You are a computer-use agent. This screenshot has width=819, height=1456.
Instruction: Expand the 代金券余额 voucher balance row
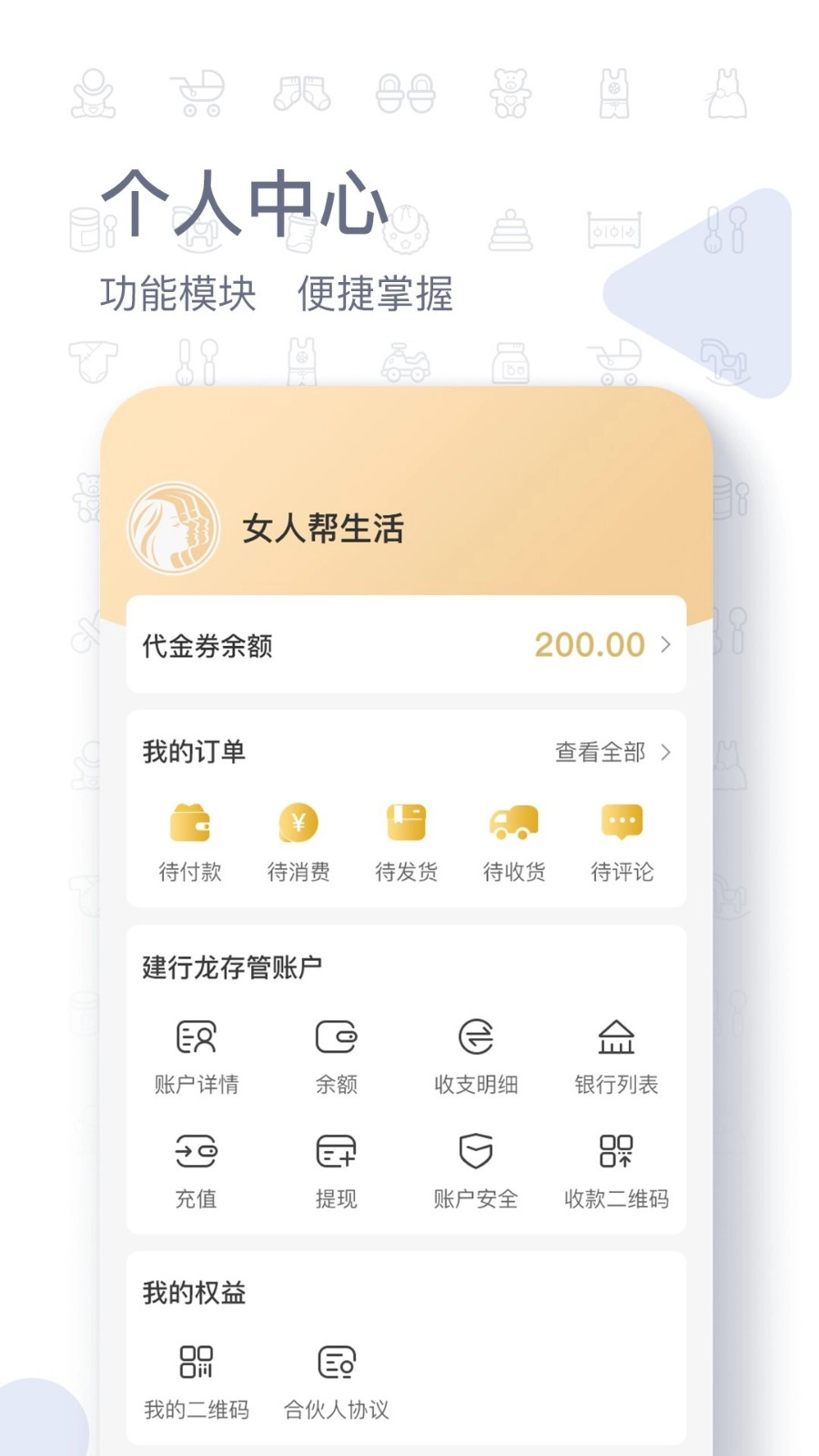click(405, 645)
